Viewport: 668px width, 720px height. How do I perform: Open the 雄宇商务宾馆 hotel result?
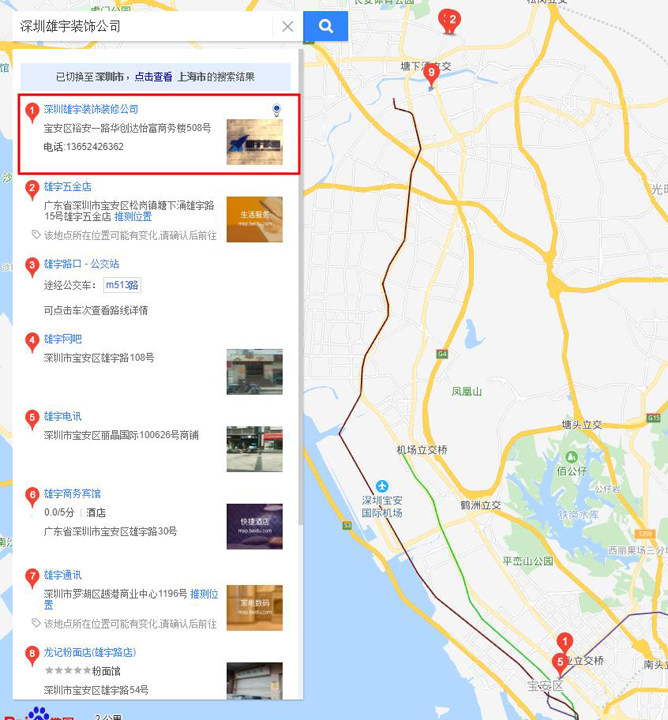tap(72, 493)
